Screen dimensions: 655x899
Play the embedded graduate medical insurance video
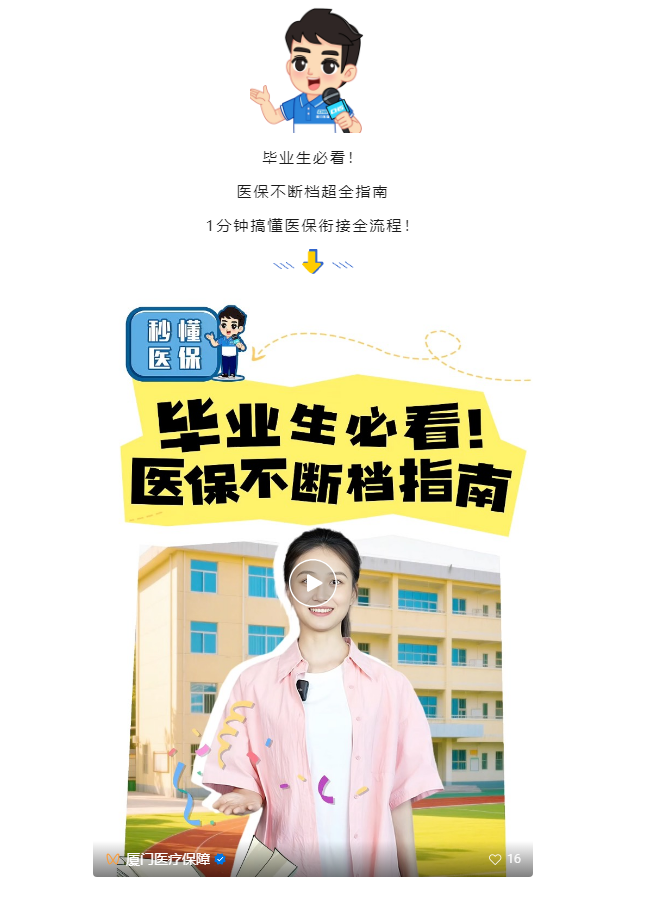312,583
